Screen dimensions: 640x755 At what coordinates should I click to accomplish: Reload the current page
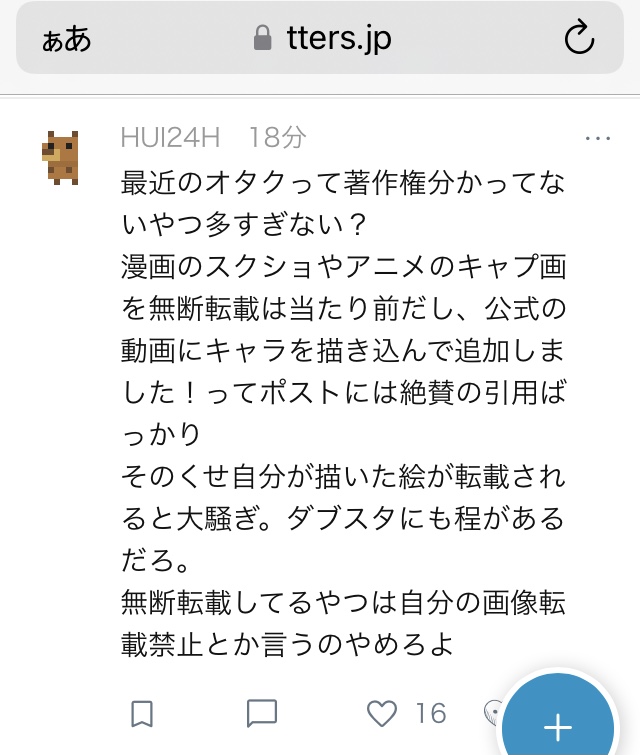point(579,39)
